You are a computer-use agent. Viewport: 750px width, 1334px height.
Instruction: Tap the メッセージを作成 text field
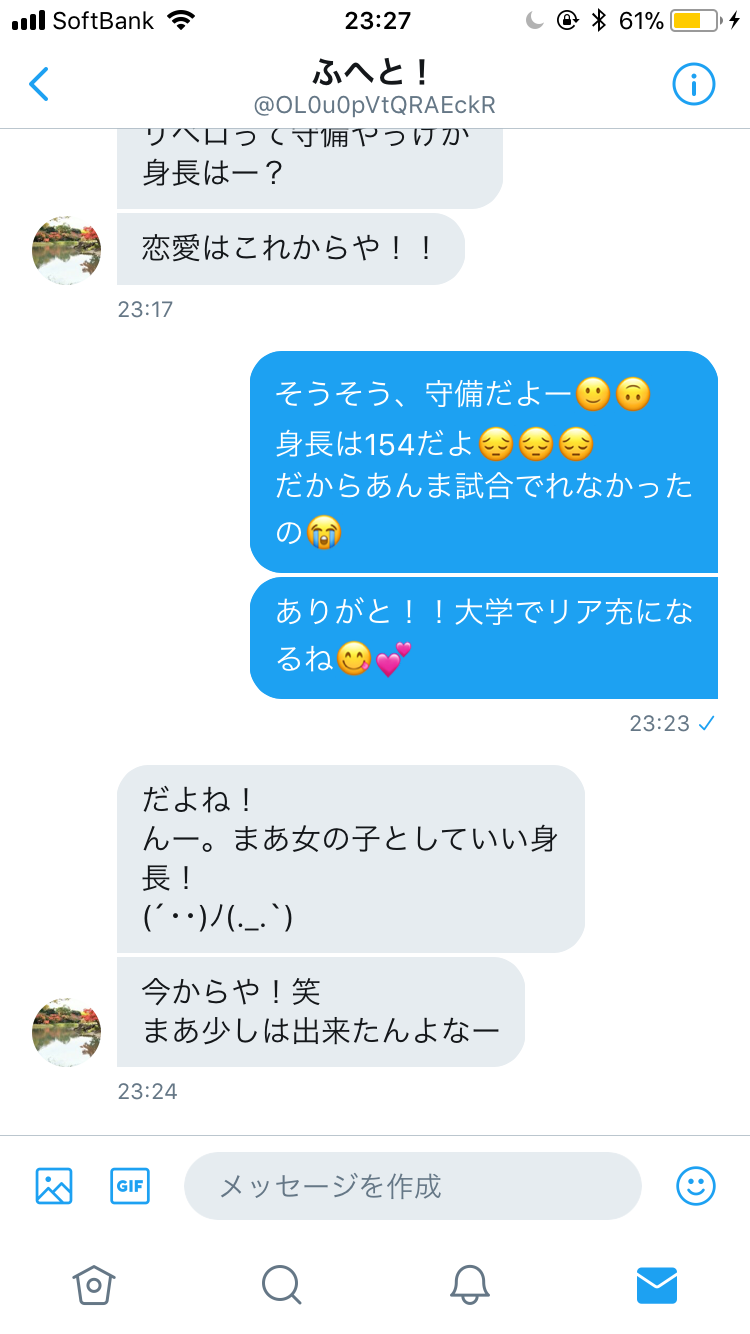pyautogui.click(x=412, y=1186)
